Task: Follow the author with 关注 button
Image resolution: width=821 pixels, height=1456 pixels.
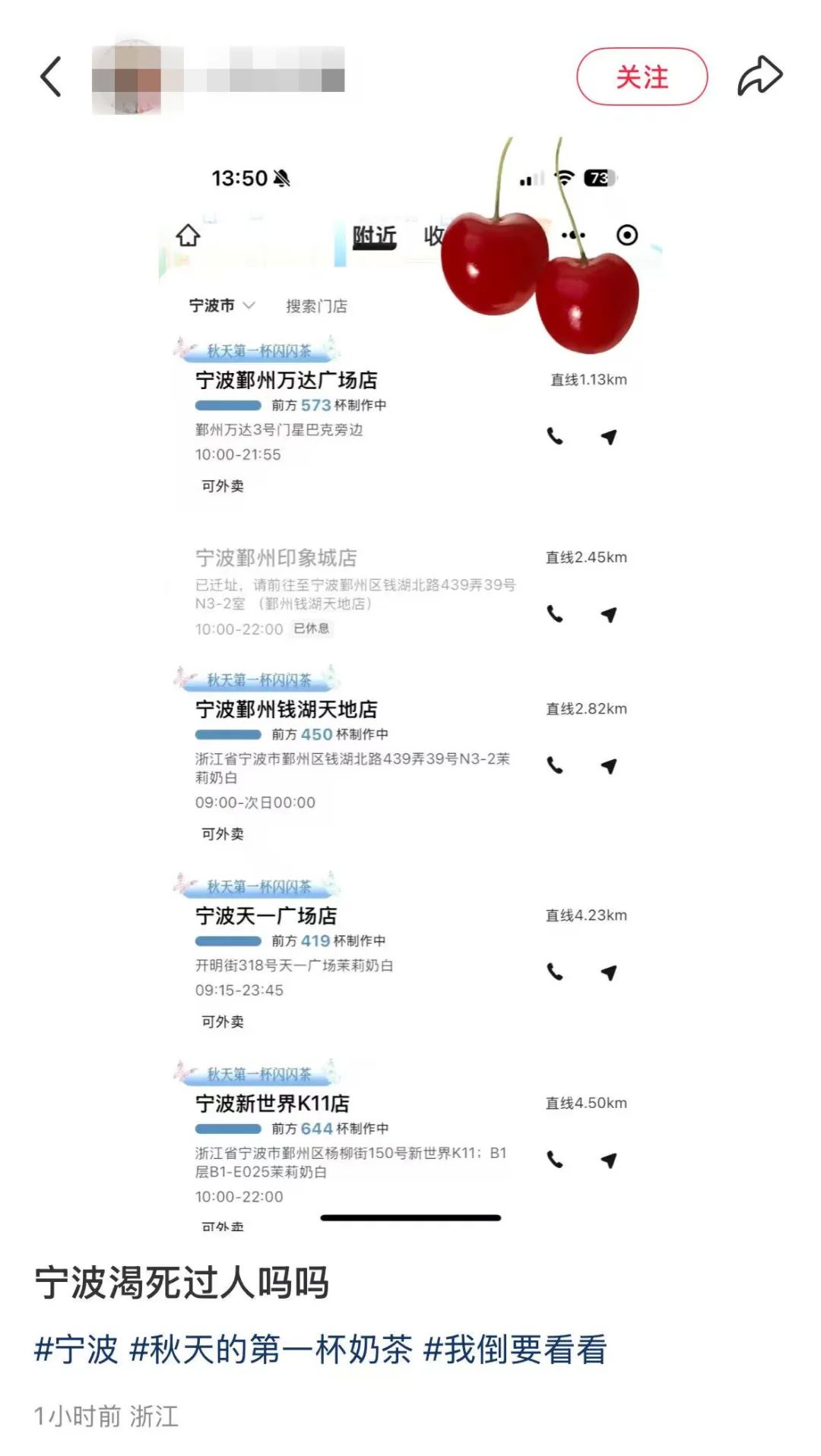Action: pyautogui.click(x=642, y=77)
